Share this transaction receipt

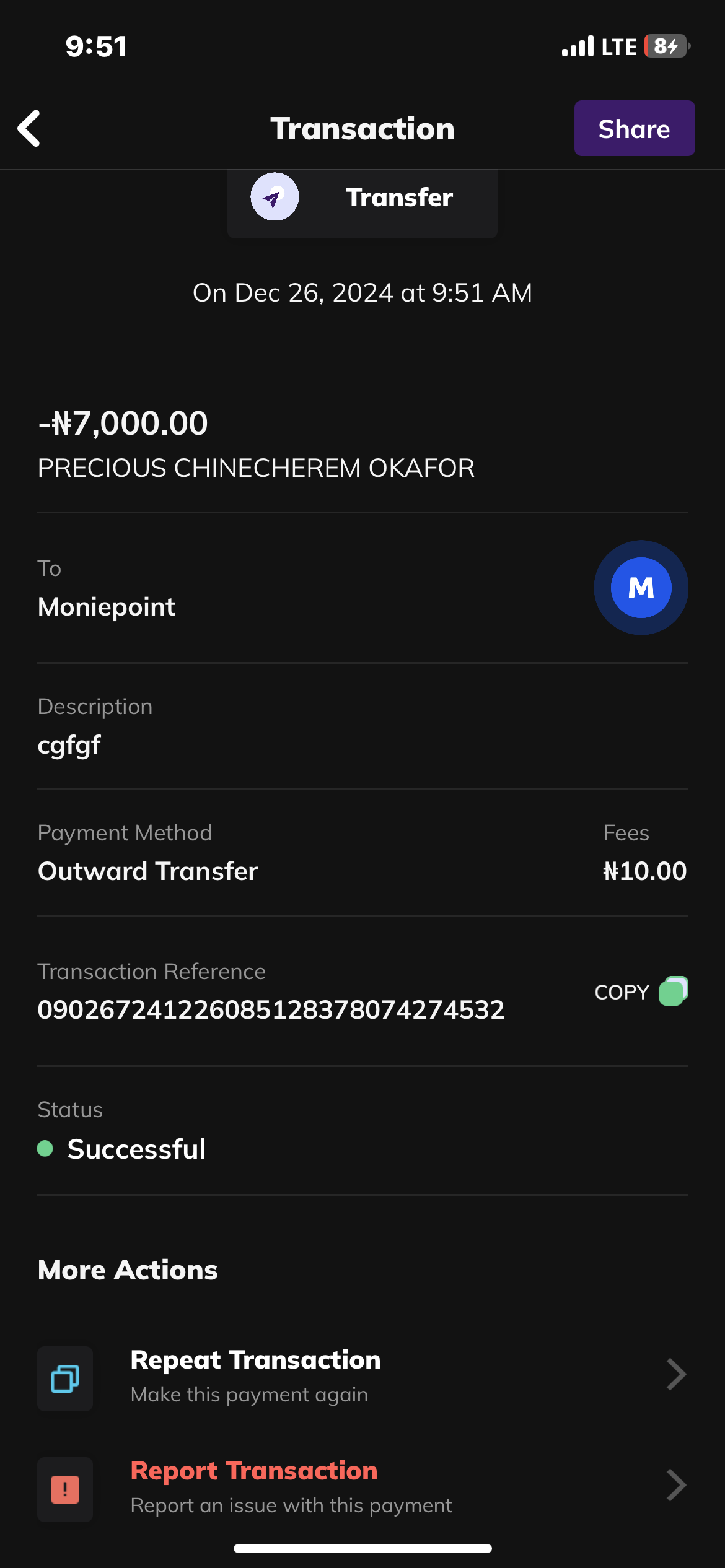pos(634,129)
